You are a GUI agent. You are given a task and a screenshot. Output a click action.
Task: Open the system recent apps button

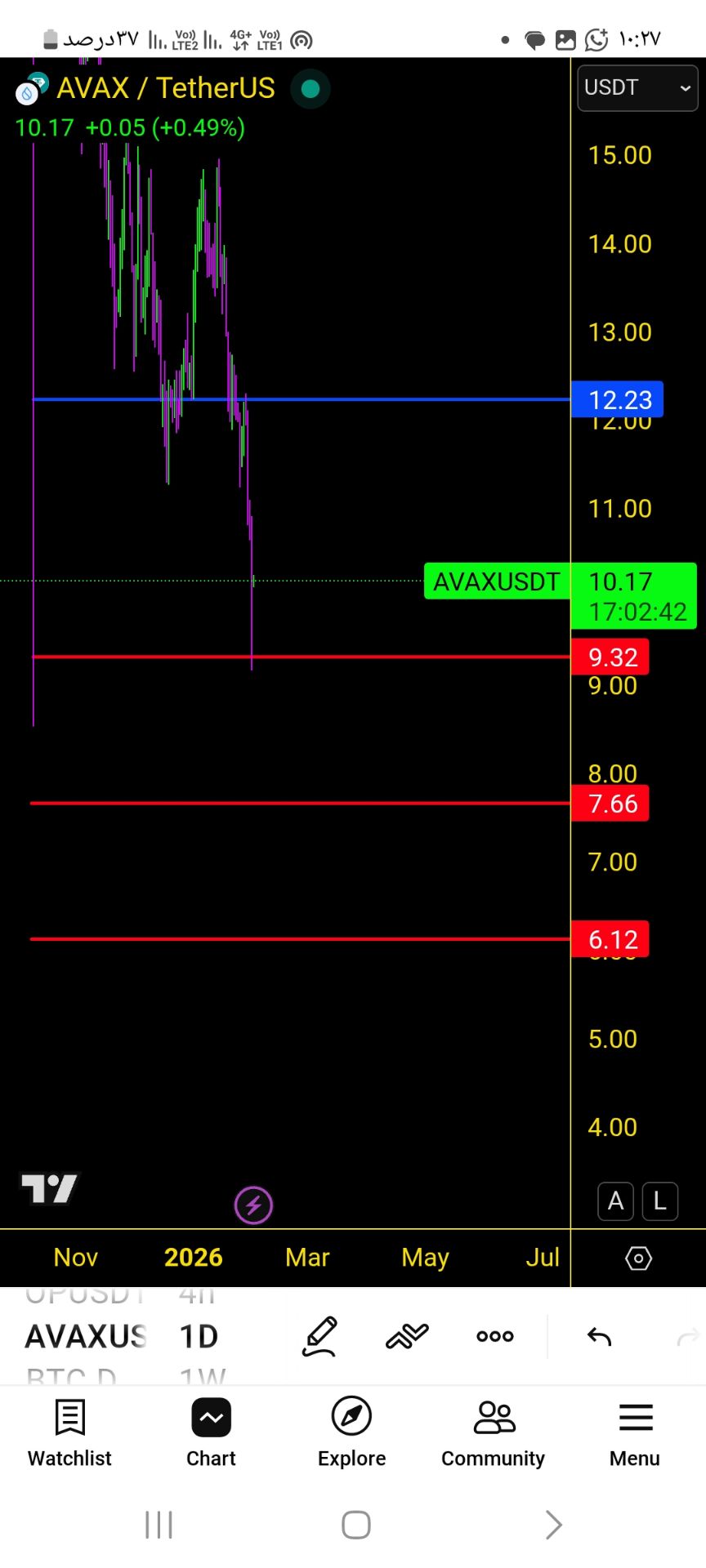159,1525
